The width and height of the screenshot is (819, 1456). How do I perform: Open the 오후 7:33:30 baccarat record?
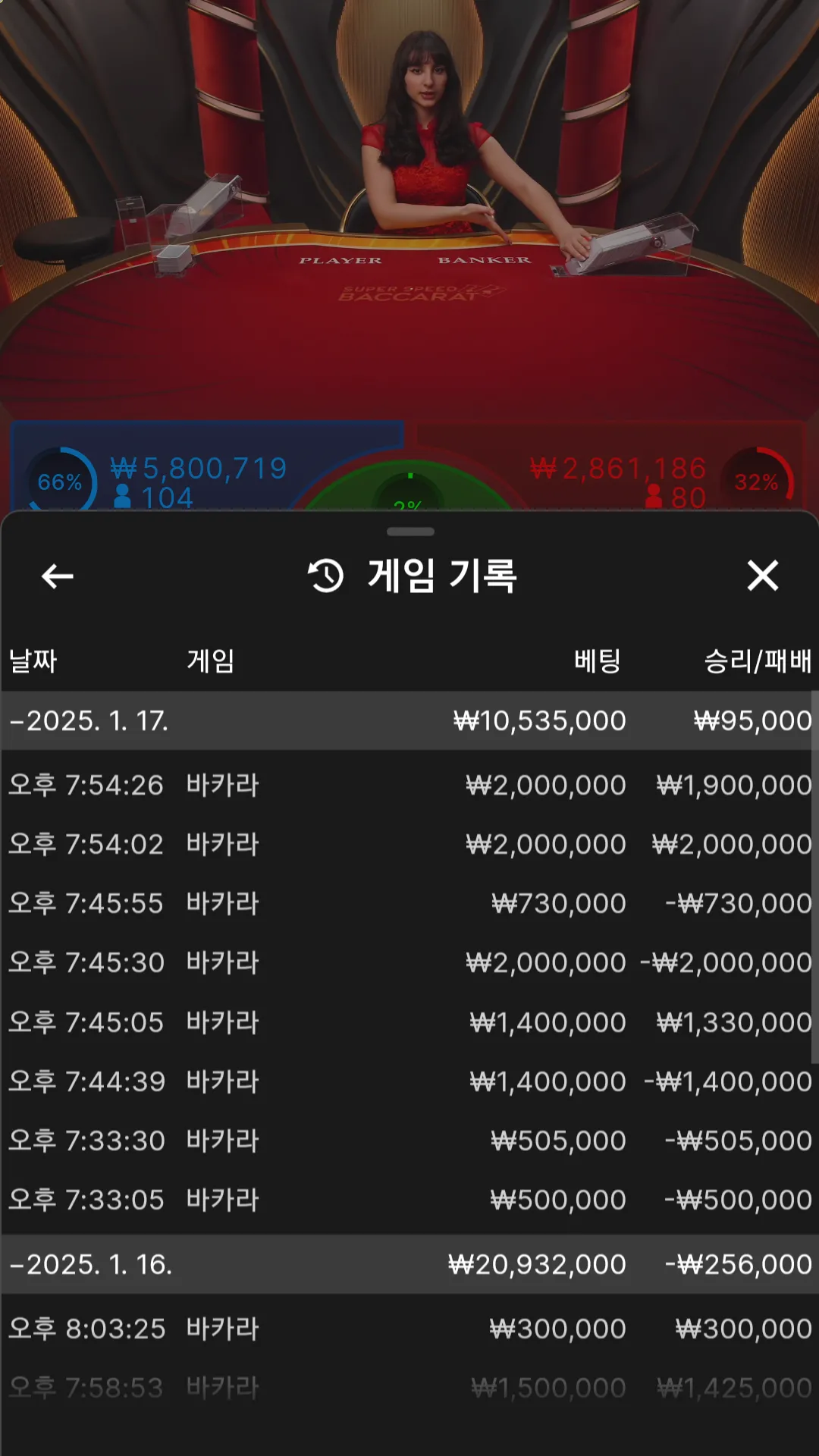[x=409, y=1141]
